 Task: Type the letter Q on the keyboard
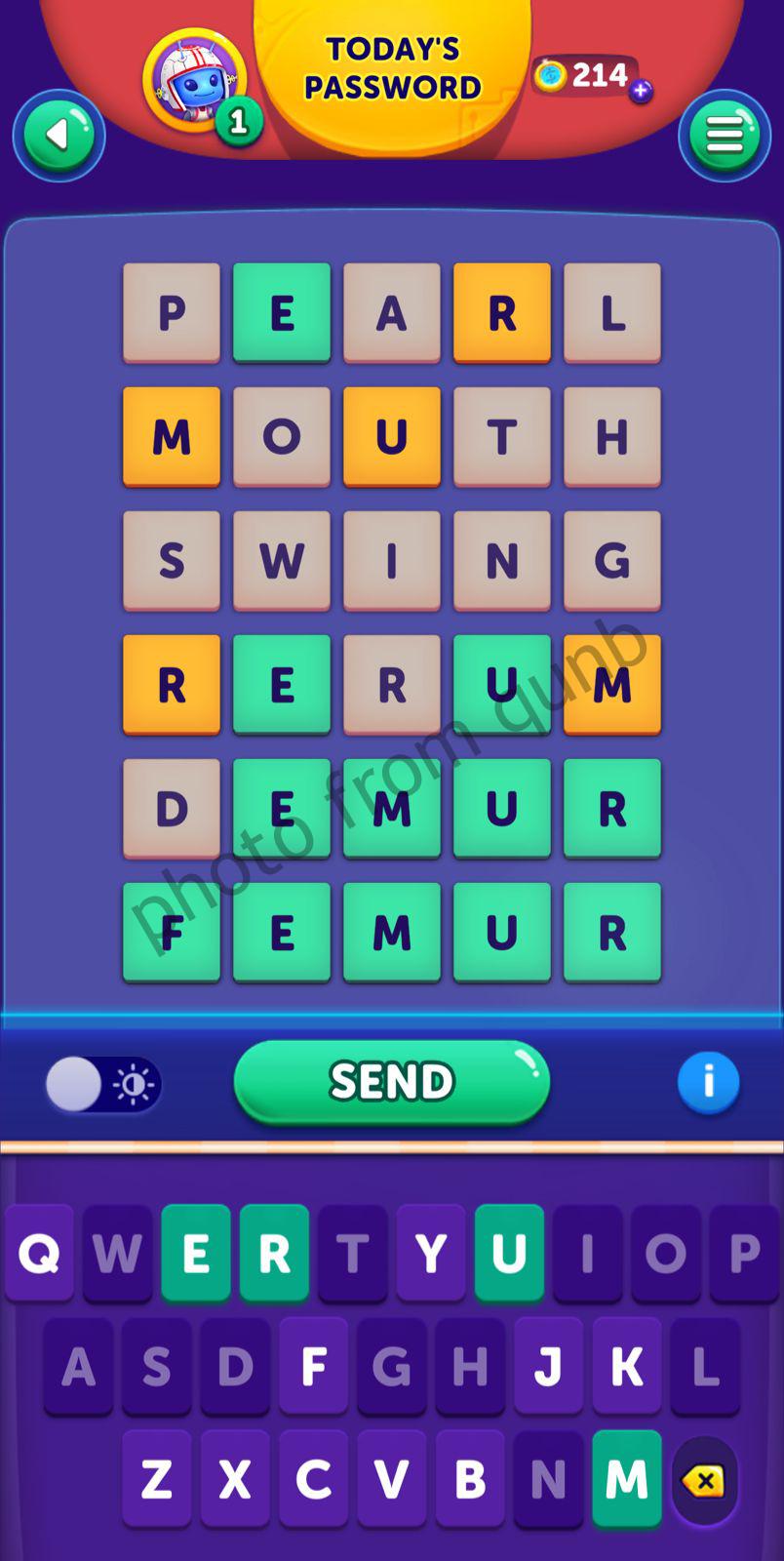click(x=39, y=1253)
